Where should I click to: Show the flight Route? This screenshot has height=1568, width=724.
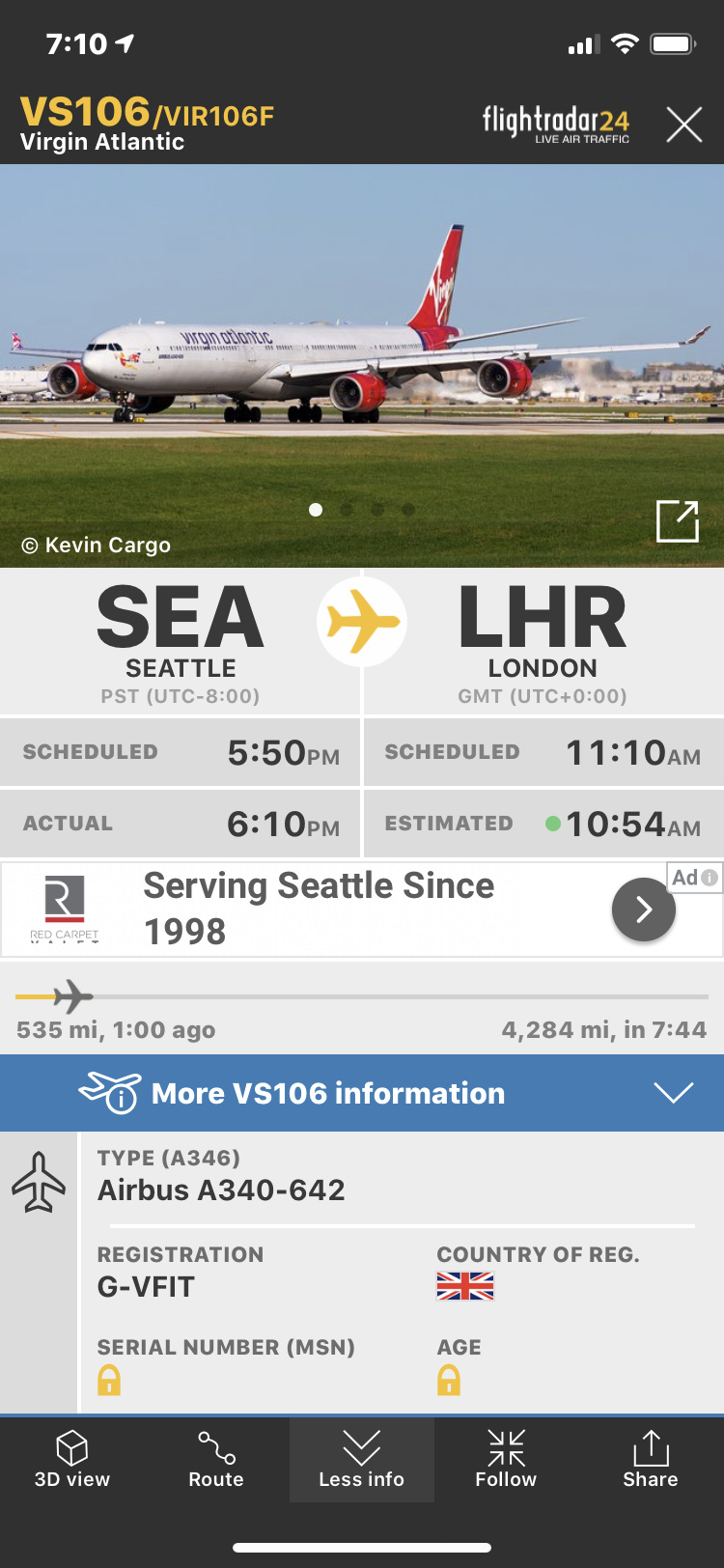point(216,1459)
